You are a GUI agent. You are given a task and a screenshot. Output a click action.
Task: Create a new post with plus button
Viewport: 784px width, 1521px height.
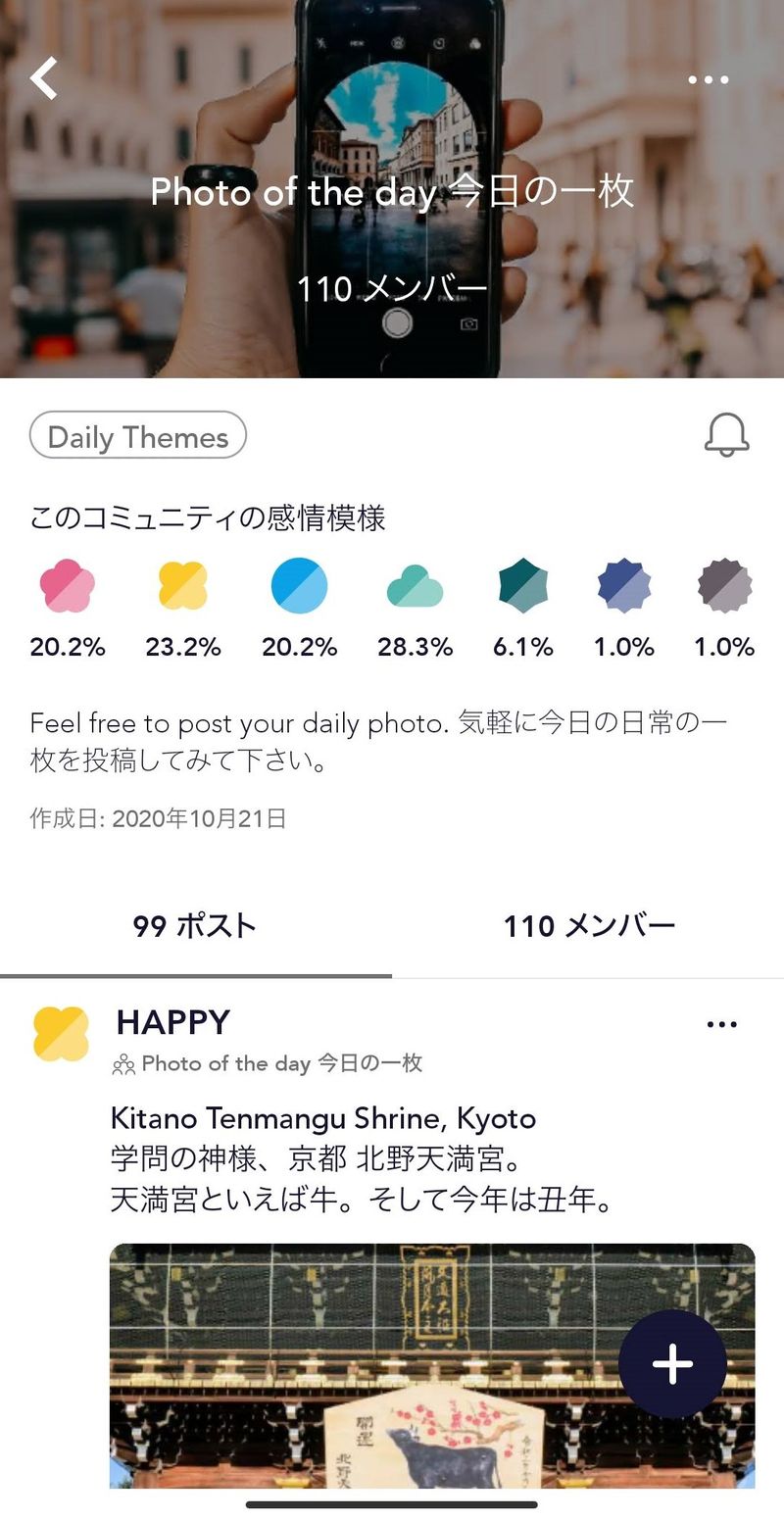[672, 1363]
